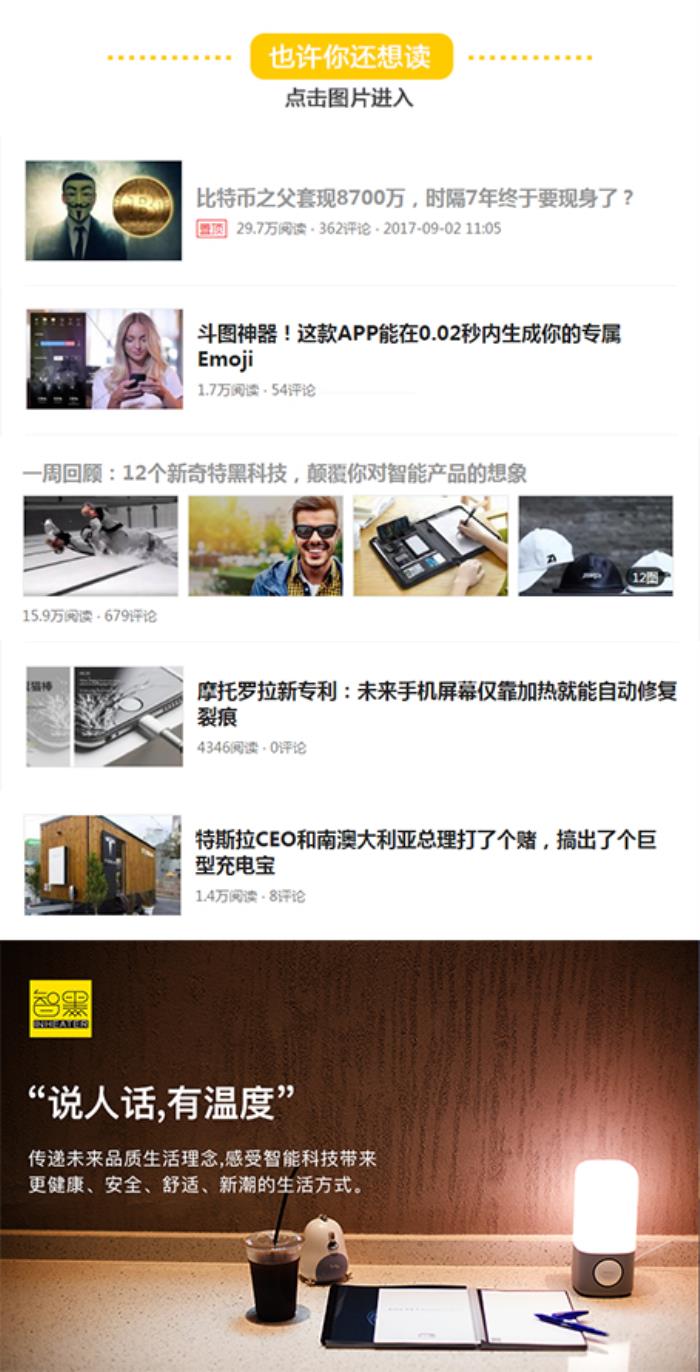Image resolution: width=700 pixels, height=1372 pixels.
Task: View the 一周回顾 12个新奇特黑科技 gallery
Action: pos(274,473)
